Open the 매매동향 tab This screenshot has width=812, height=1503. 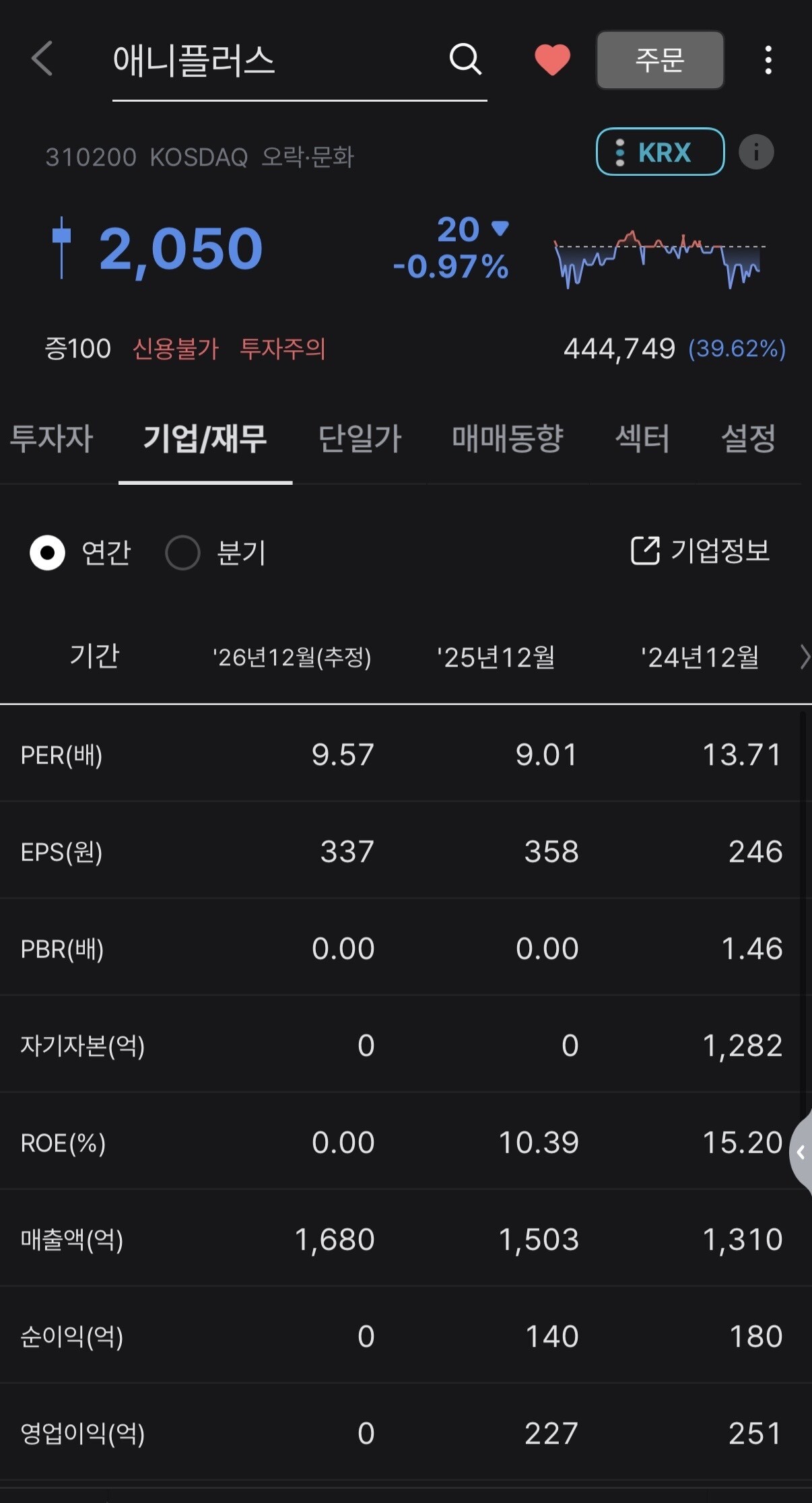(508, 438)
